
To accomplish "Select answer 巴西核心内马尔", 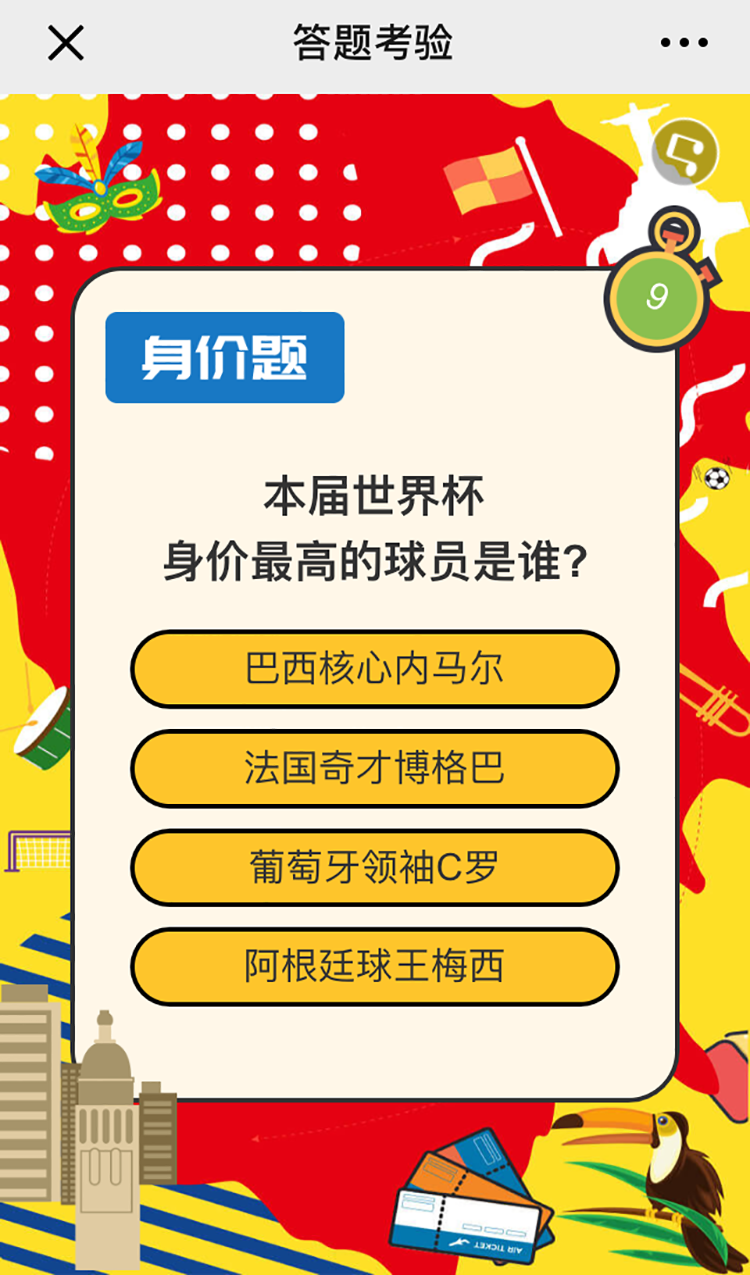I will click(x=375, y=669).
